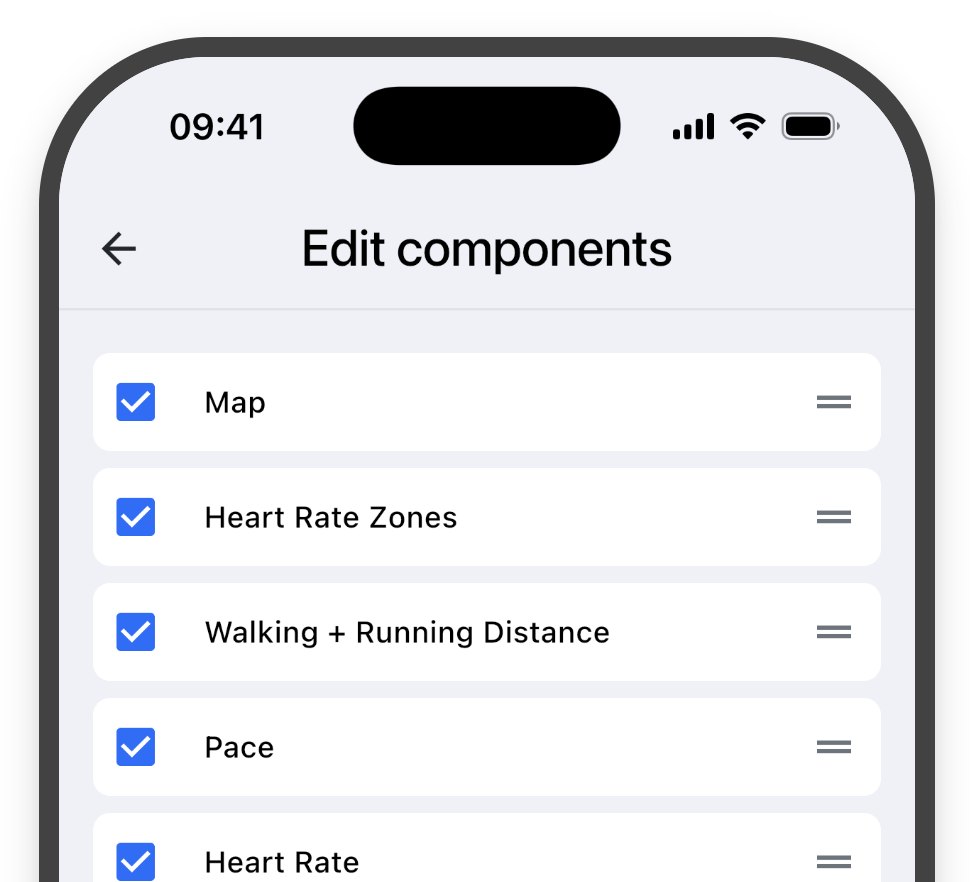
Task: Tap the reorder handle on the Map row
Action: coord(833,402)
